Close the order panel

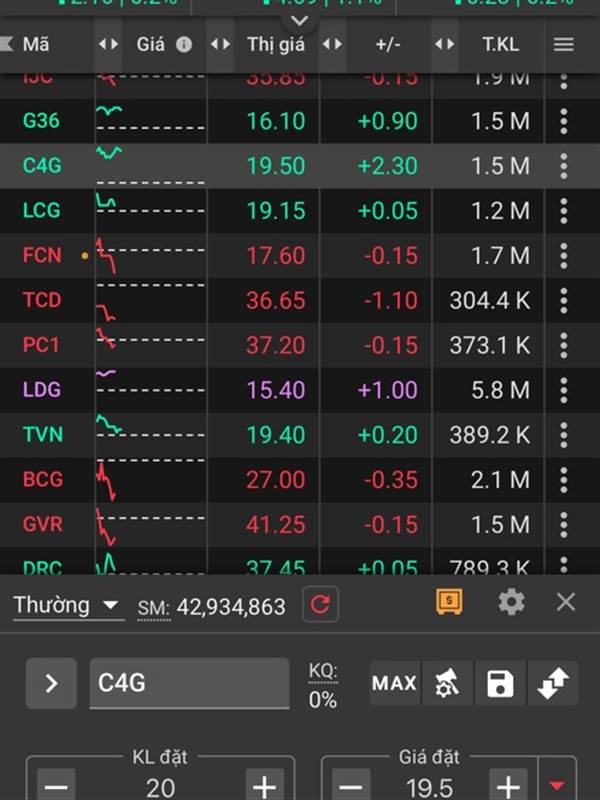[566, 602]
